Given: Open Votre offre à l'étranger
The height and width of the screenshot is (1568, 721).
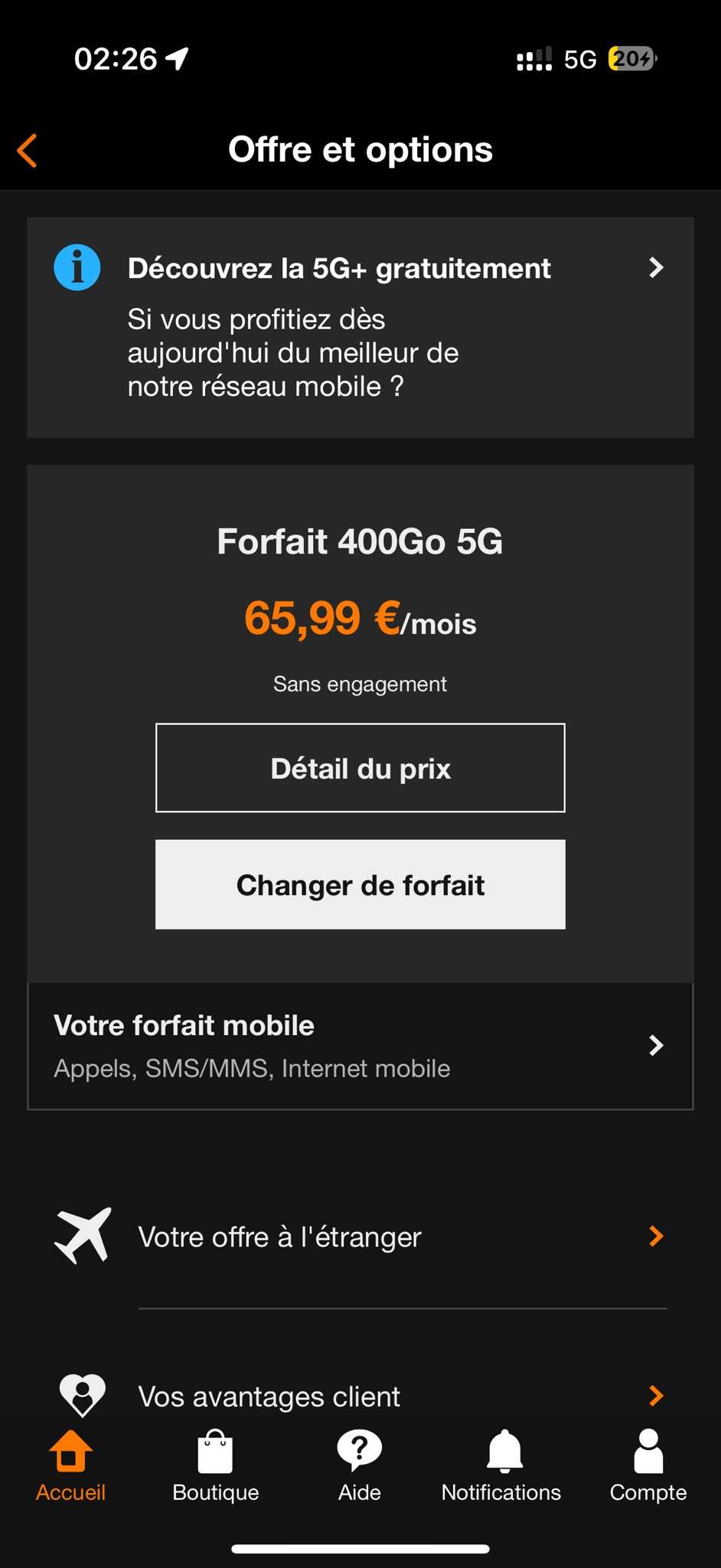Looking at the screenshot, I should 360,1236.
